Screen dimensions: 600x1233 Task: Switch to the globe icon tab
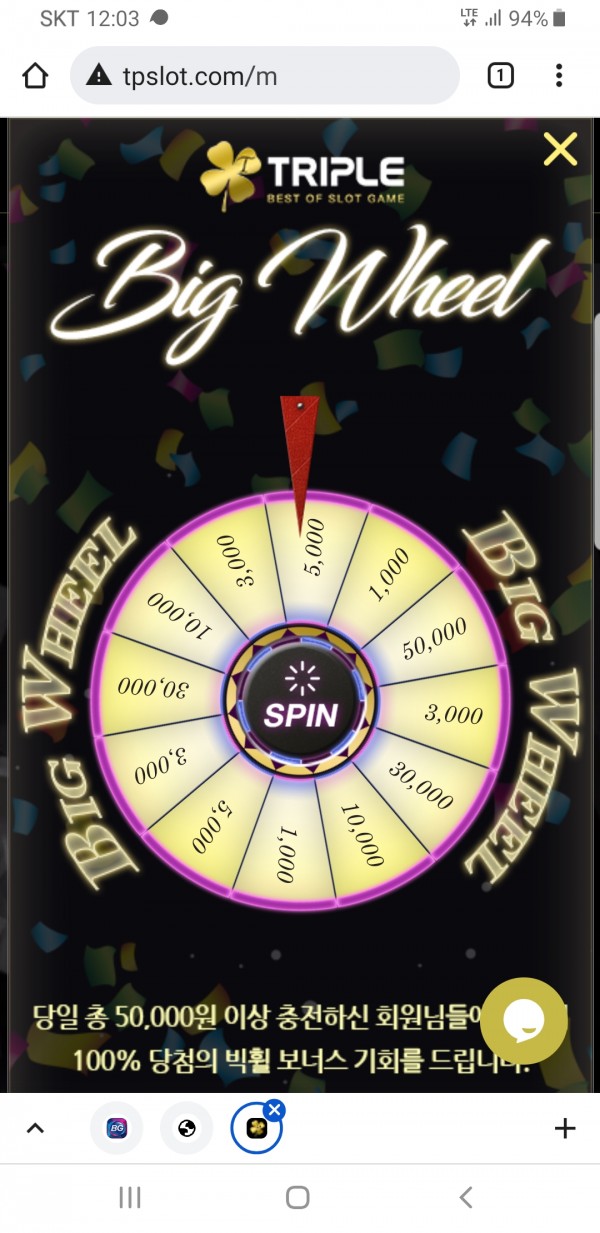pos(186,1129)
